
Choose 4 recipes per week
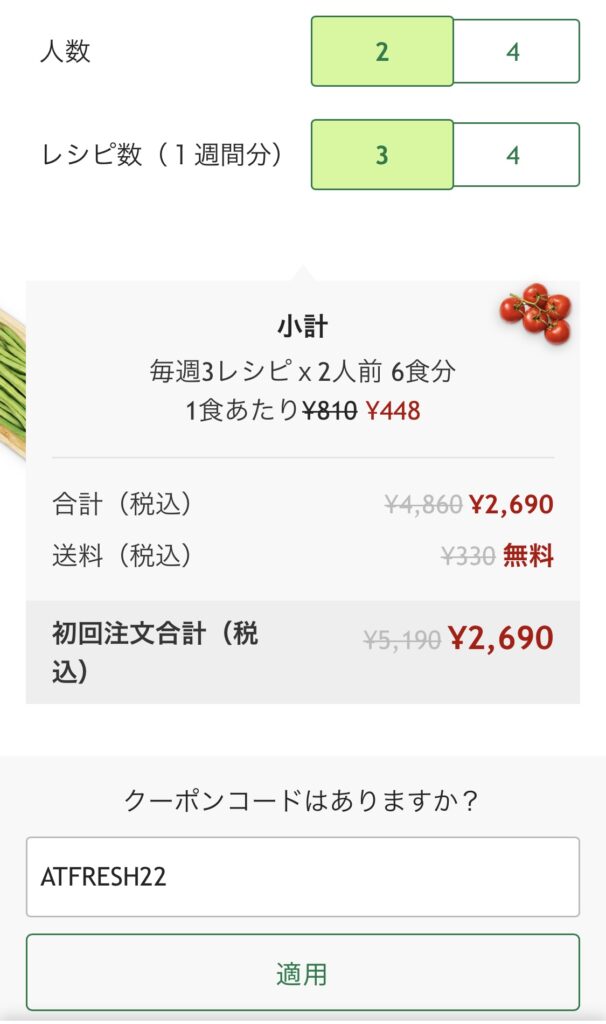coord(516,155)
